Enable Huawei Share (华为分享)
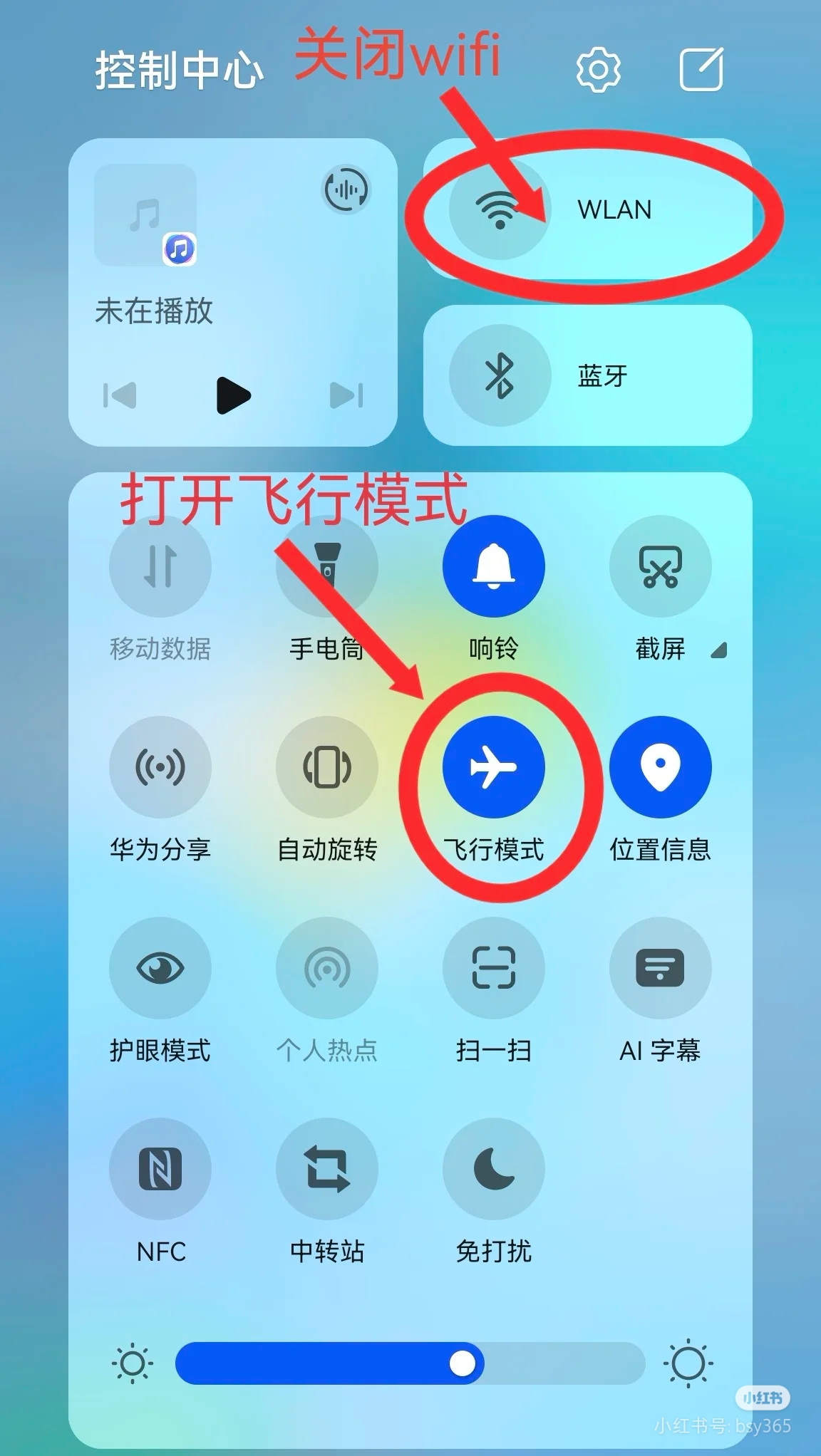821x1456 pixels. point(160,767)
